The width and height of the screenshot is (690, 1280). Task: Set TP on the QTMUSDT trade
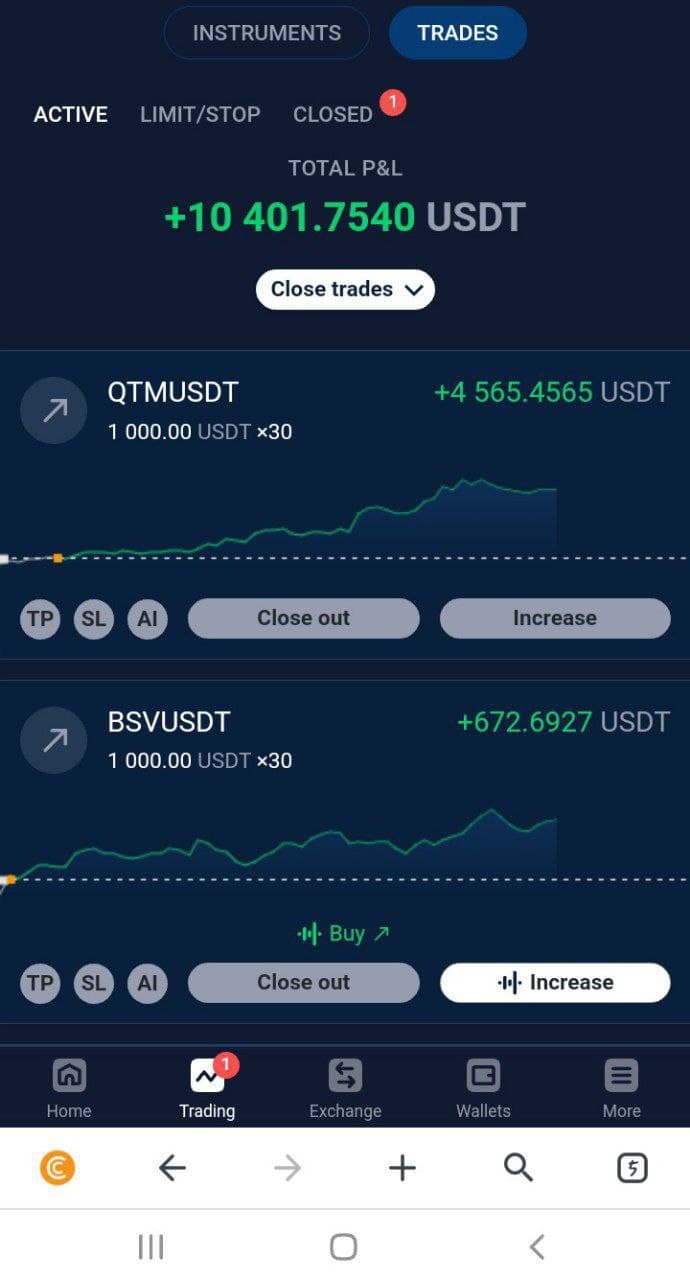point(40,618)
